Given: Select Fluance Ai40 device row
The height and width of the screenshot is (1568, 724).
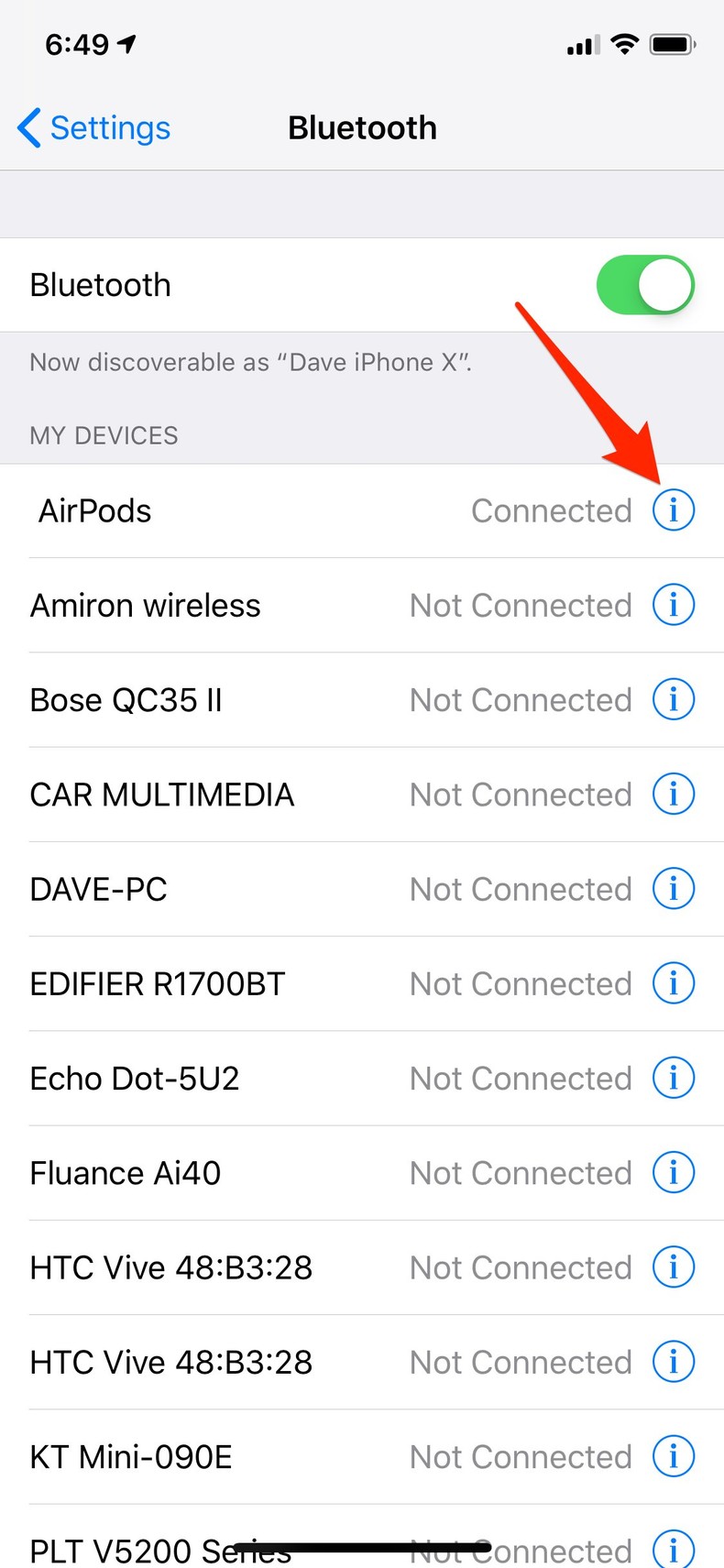Looking at the screenshot, I should coord(126,1173).
